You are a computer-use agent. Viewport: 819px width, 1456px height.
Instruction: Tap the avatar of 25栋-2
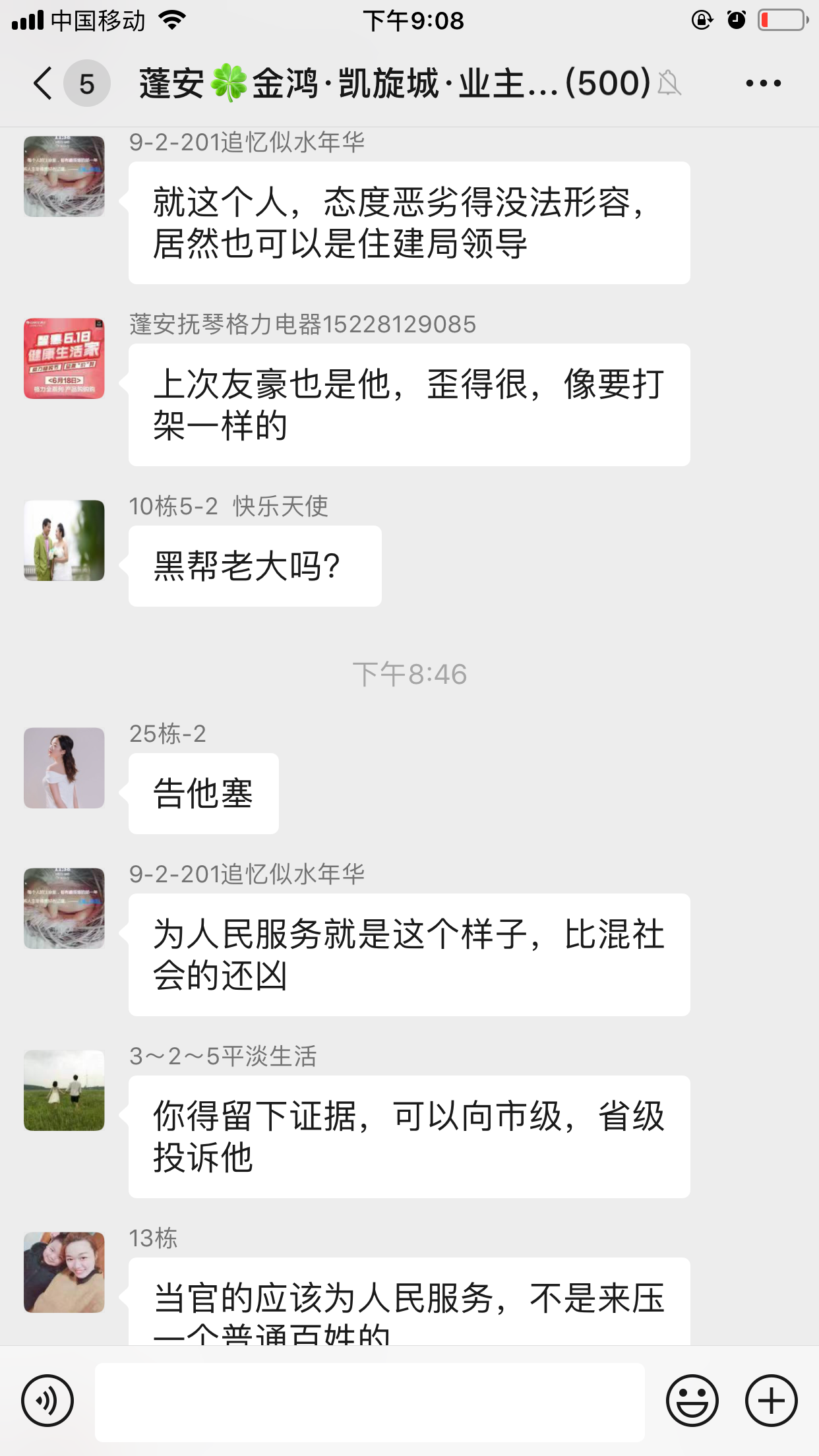[64, 768]
